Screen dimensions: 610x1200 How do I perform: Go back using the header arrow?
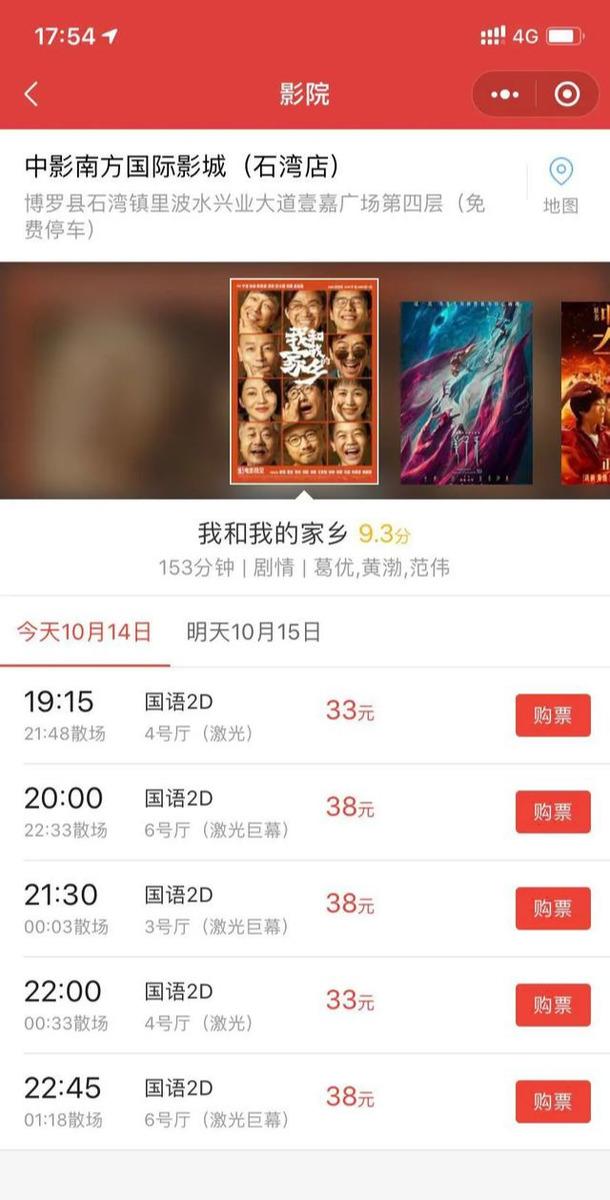(x=31, y=94)
